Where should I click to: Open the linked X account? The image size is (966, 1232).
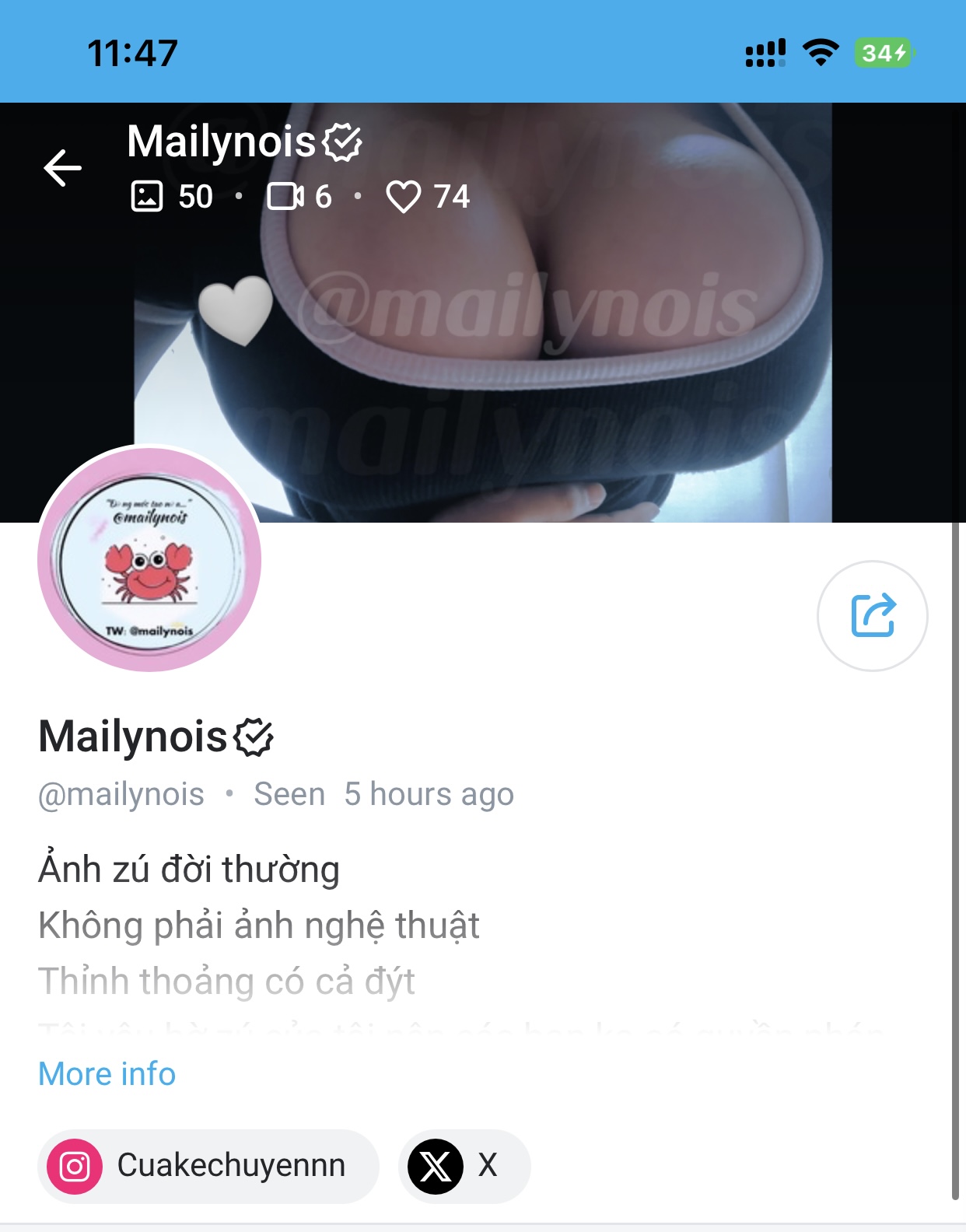point(464,1166)
